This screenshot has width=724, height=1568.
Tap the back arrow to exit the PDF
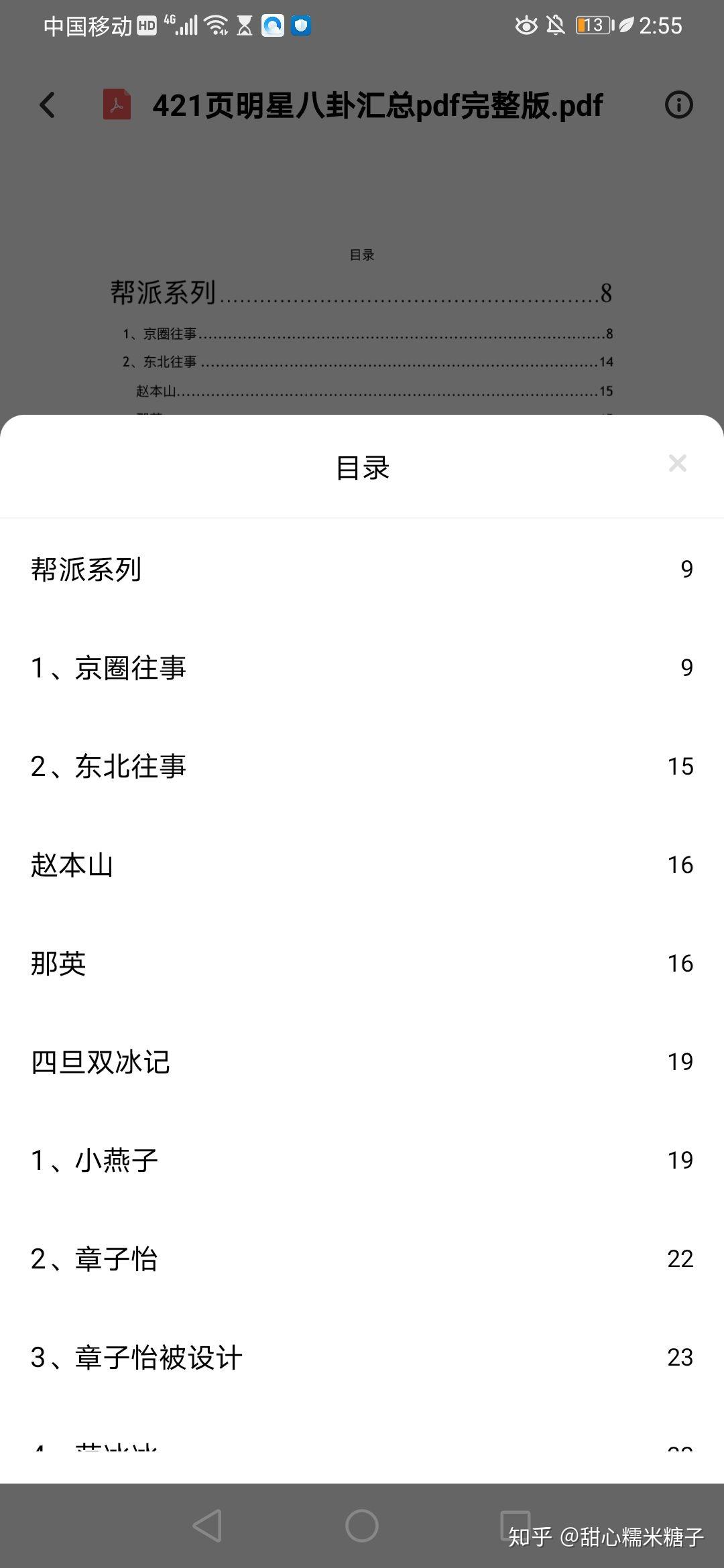(x=46, y=105)
